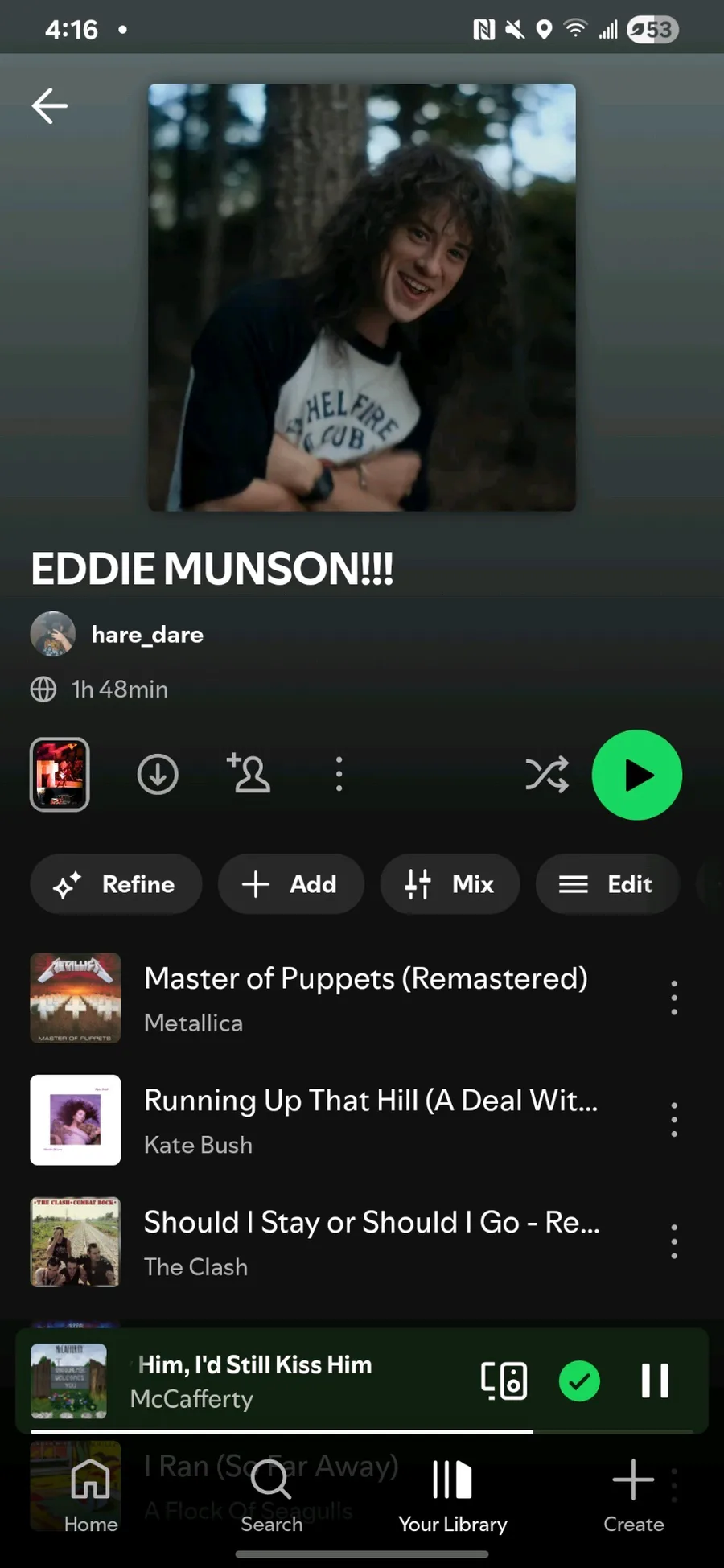Go back using the arrow icon
Viewport: 724px width, 1568px height.
tap(49, 106)
